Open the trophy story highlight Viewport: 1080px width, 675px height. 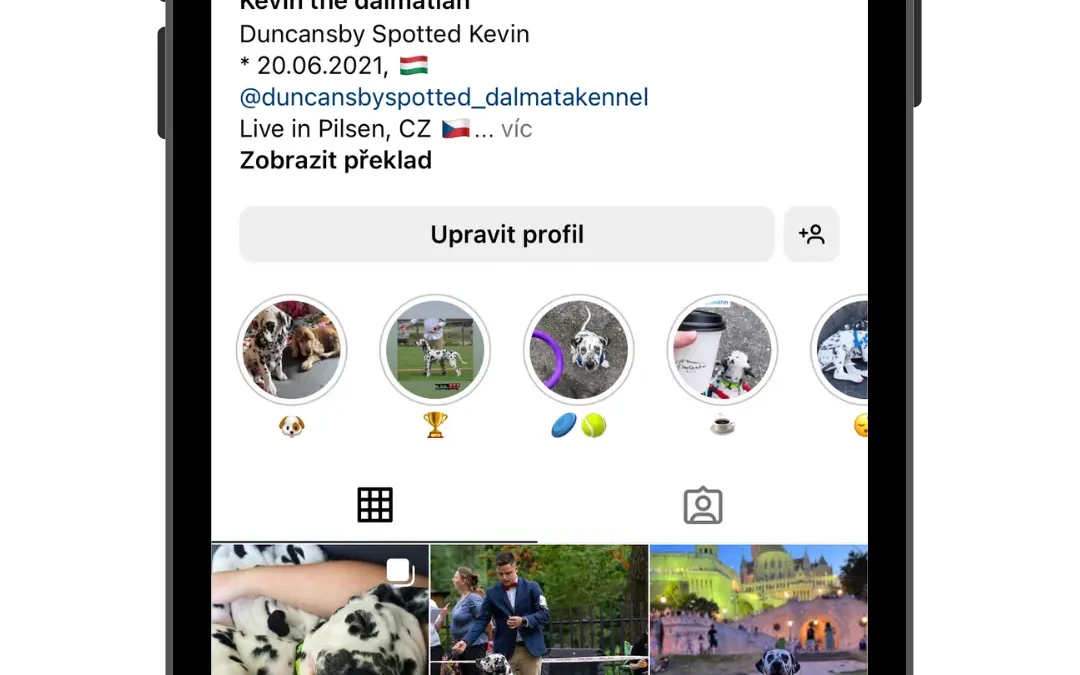tap(435, 351)
